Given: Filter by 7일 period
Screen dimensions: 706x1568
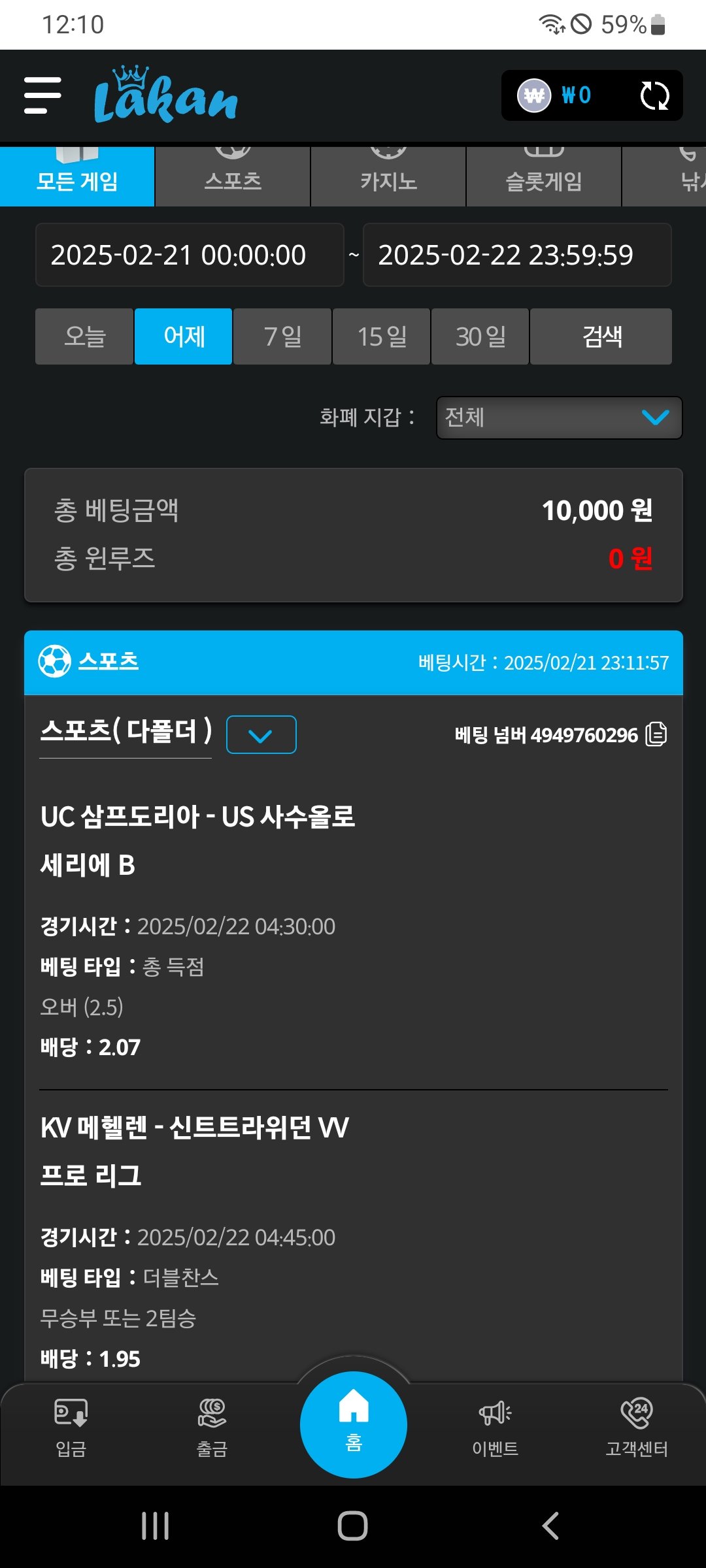Looking at the screenshot, I should tap(282, 336).
